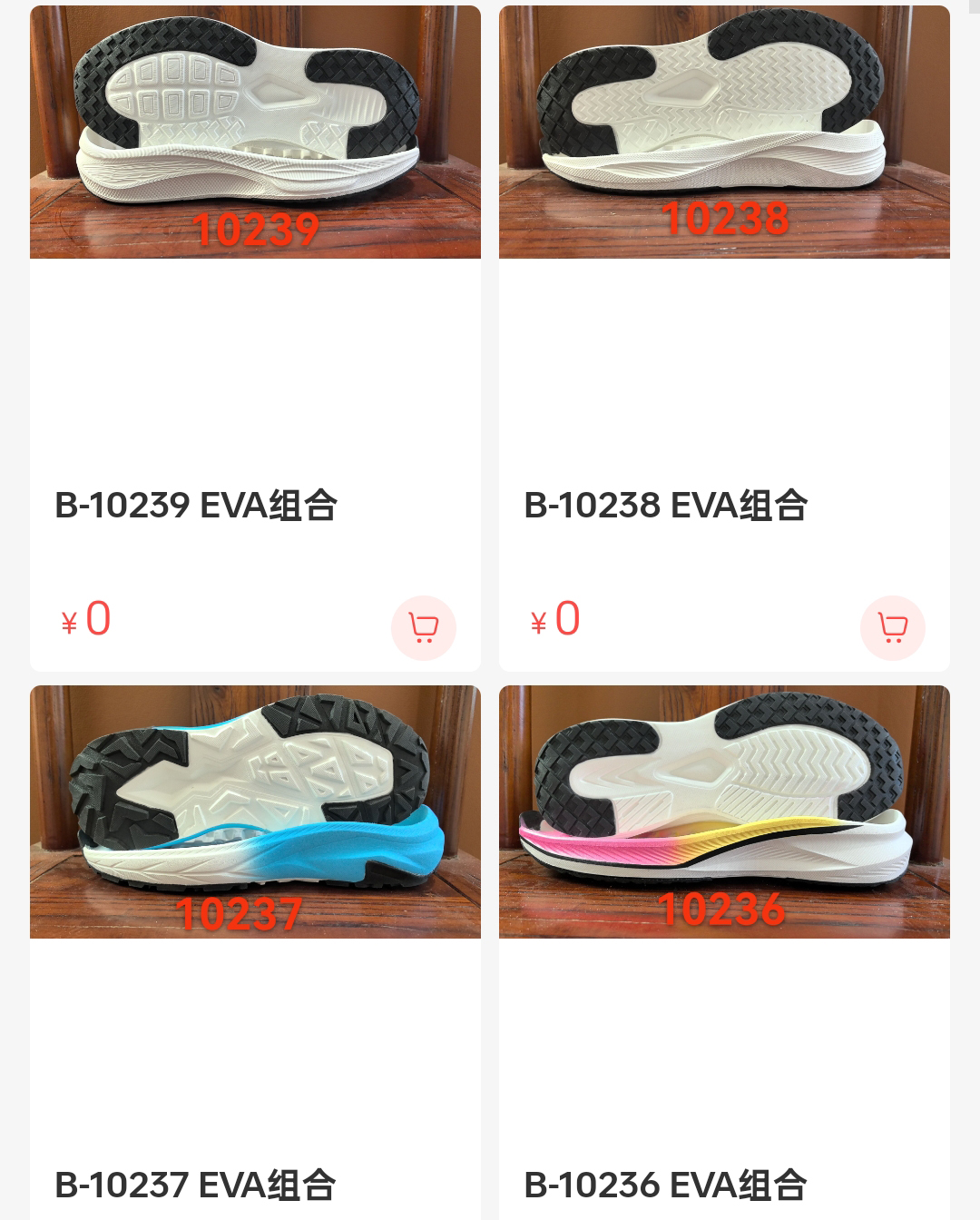Add B-10238 EVA组合 to cart
The height and width of the screenshot is (1220, 980).
click(892, 627)
